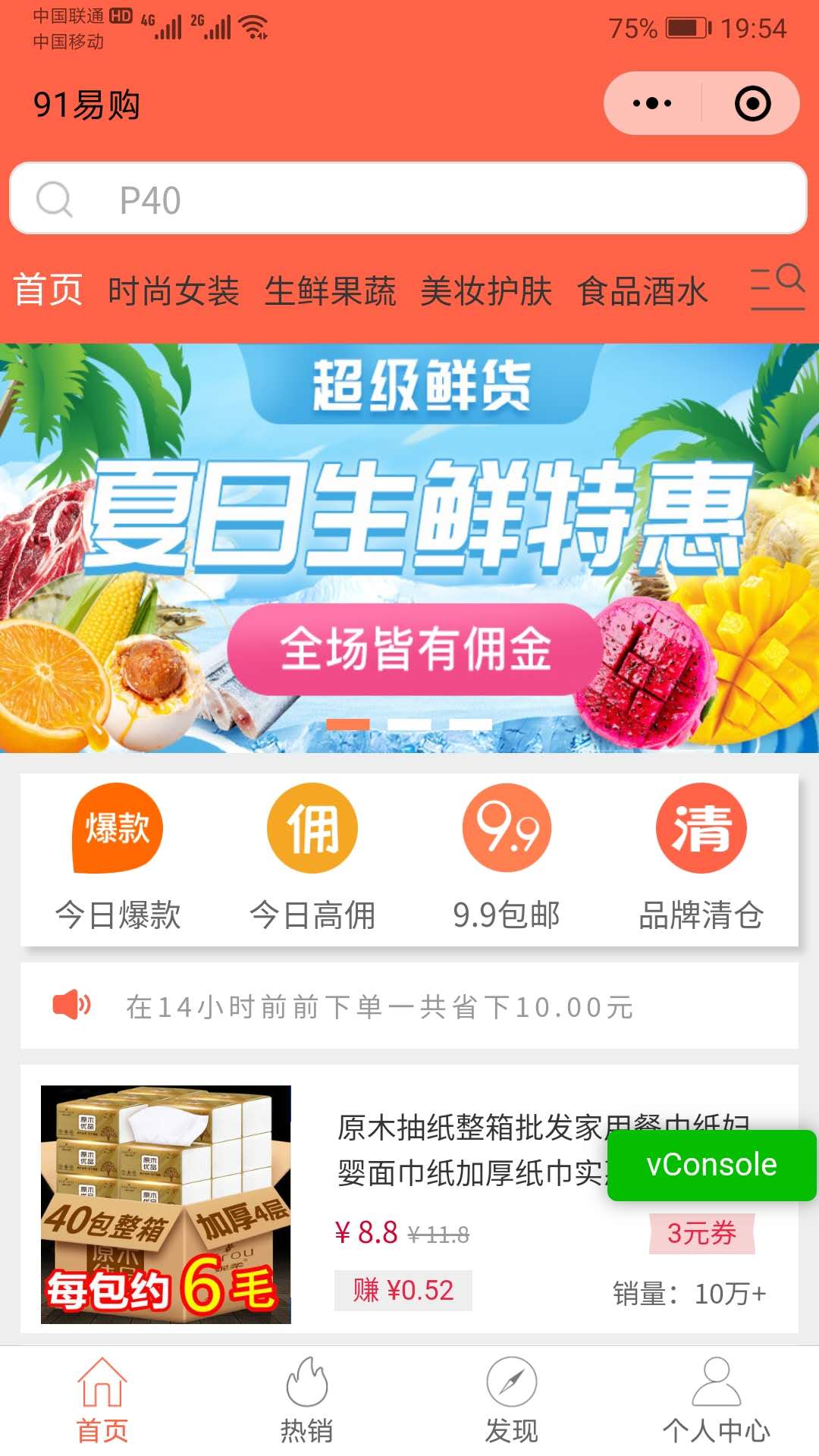This screenshot has height=1456, width=819.
Task: Click the announcement speaker icon
Action: 71,1006
